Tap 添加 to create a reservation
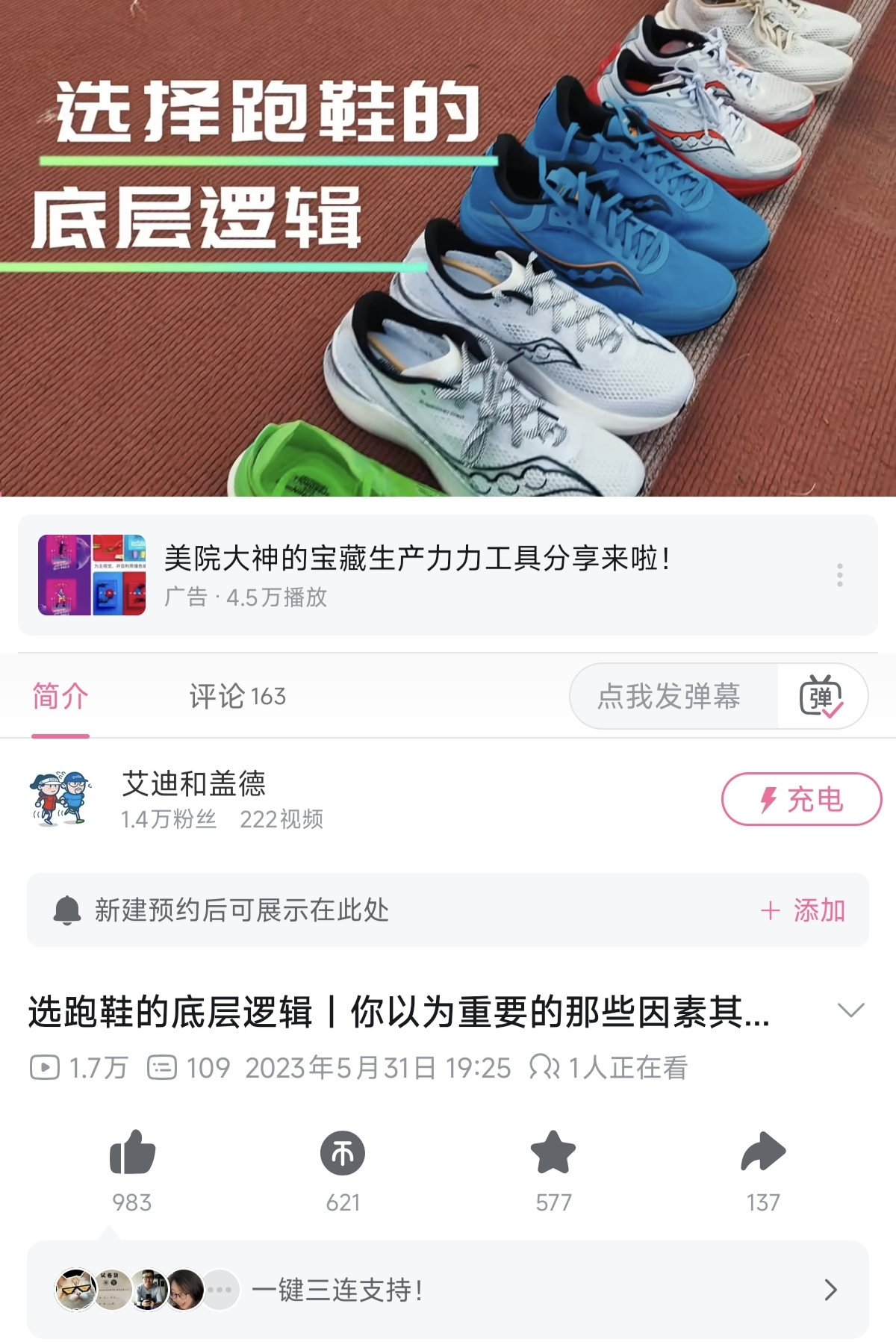 pos(803,910)
